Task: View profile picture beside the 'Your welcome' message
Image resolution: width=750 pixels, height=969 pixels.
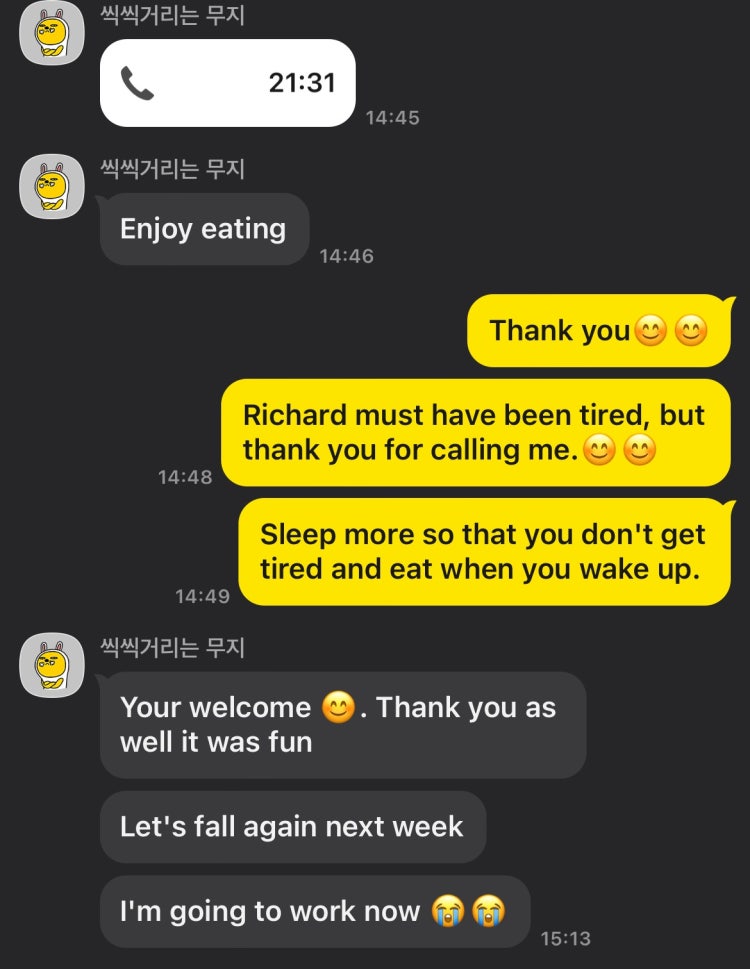Action: click(x=52, y=665)
